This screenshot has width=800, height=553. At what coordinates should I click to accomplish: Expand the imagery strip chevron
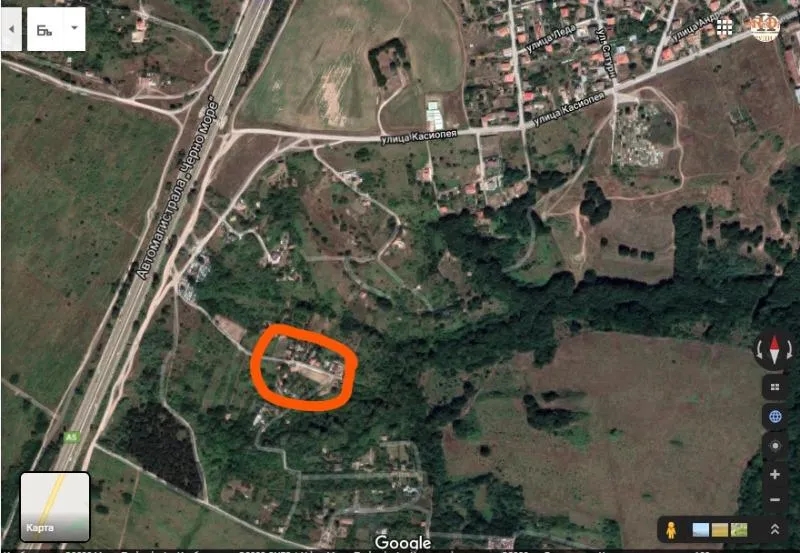(774, 529)
